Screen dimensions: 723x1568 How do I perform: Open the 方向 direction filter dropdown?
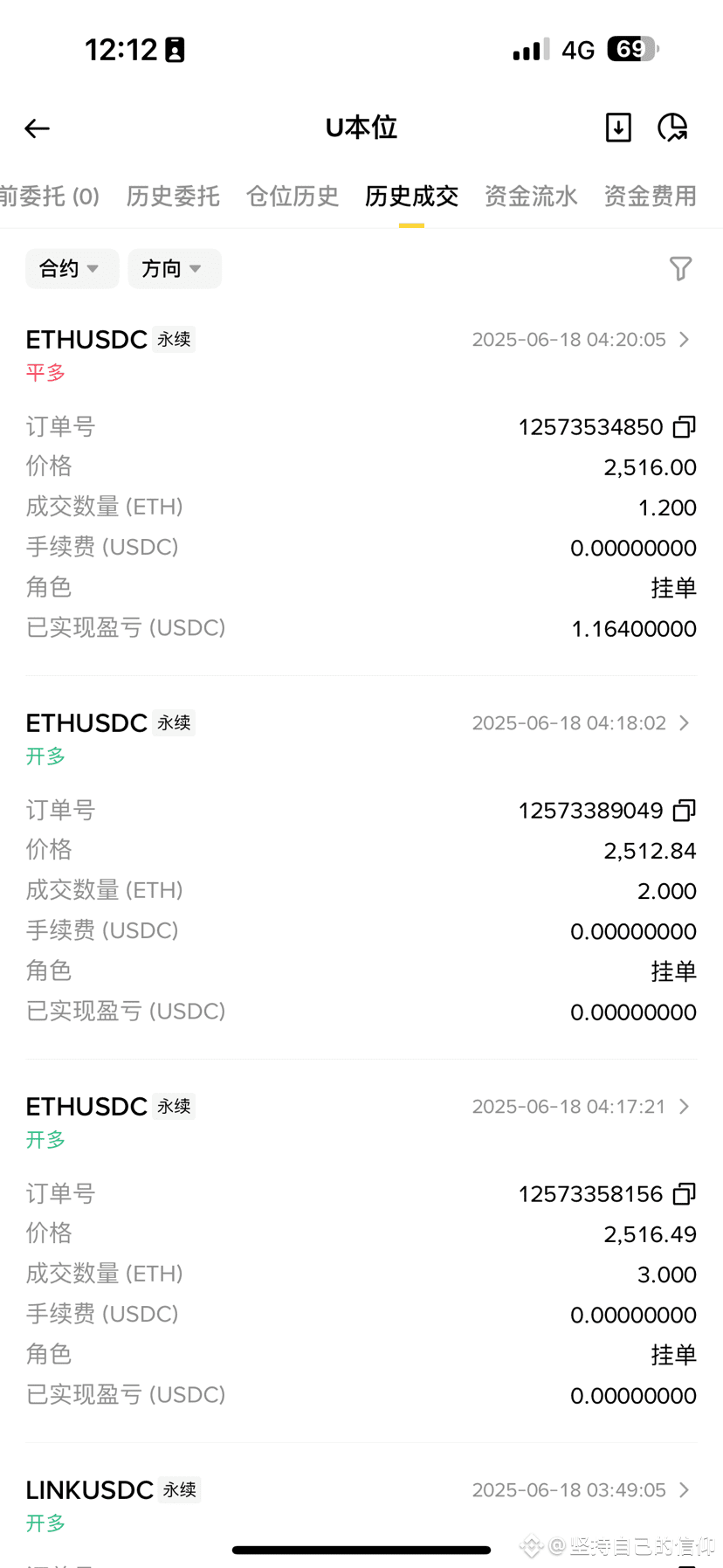(174, 268)
